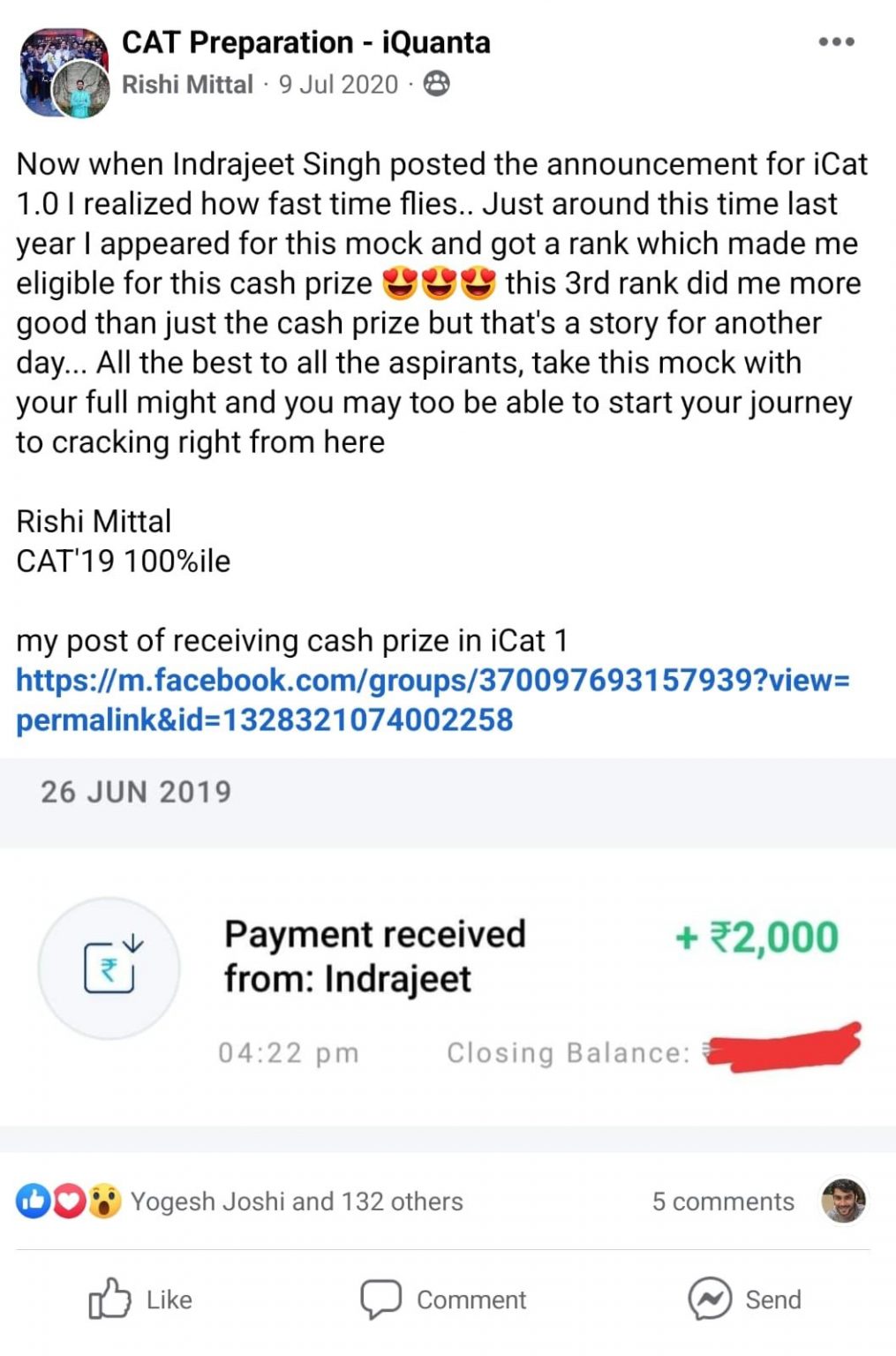Comment on this post

(x=444, y=1299)
